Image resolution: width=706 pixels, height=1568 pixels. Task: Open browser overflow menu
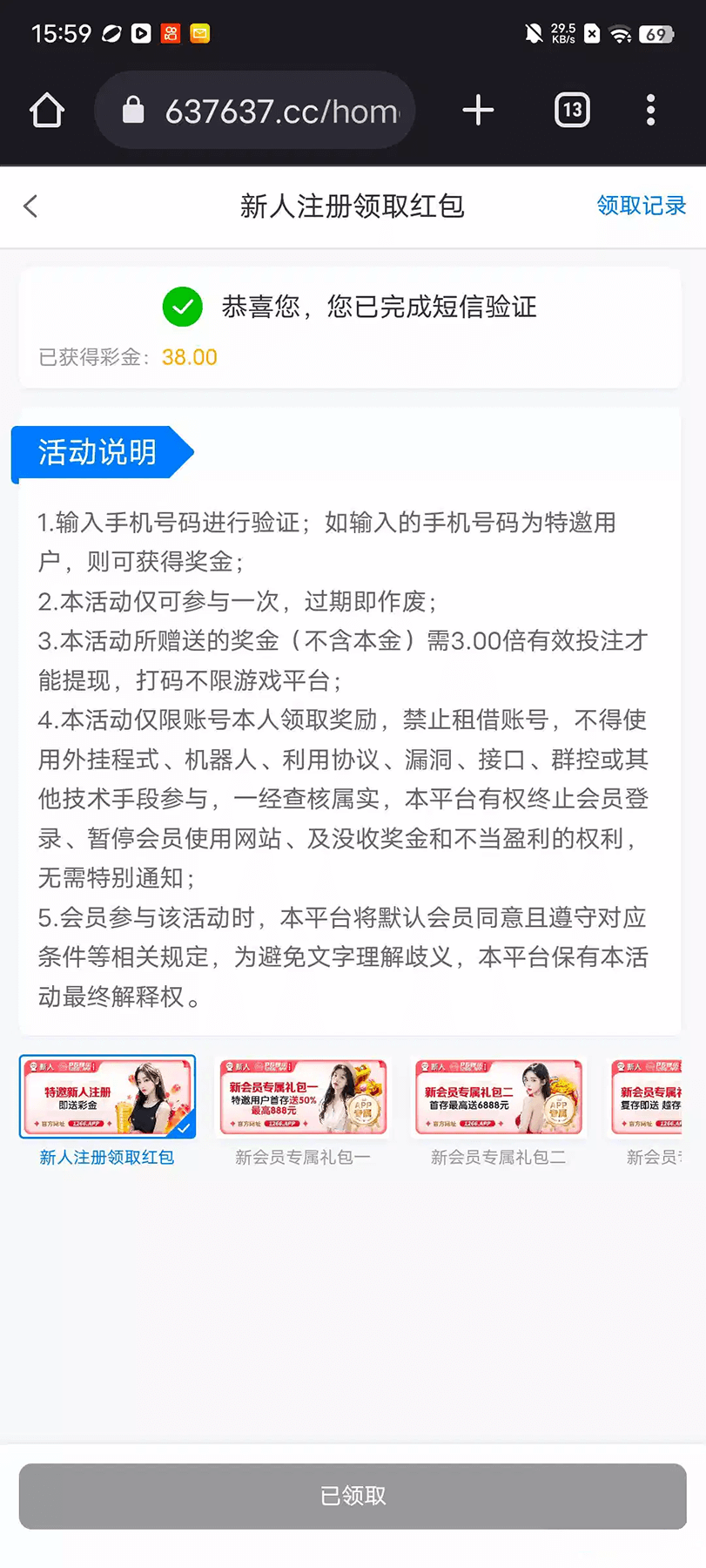click(x=650, y=111)
